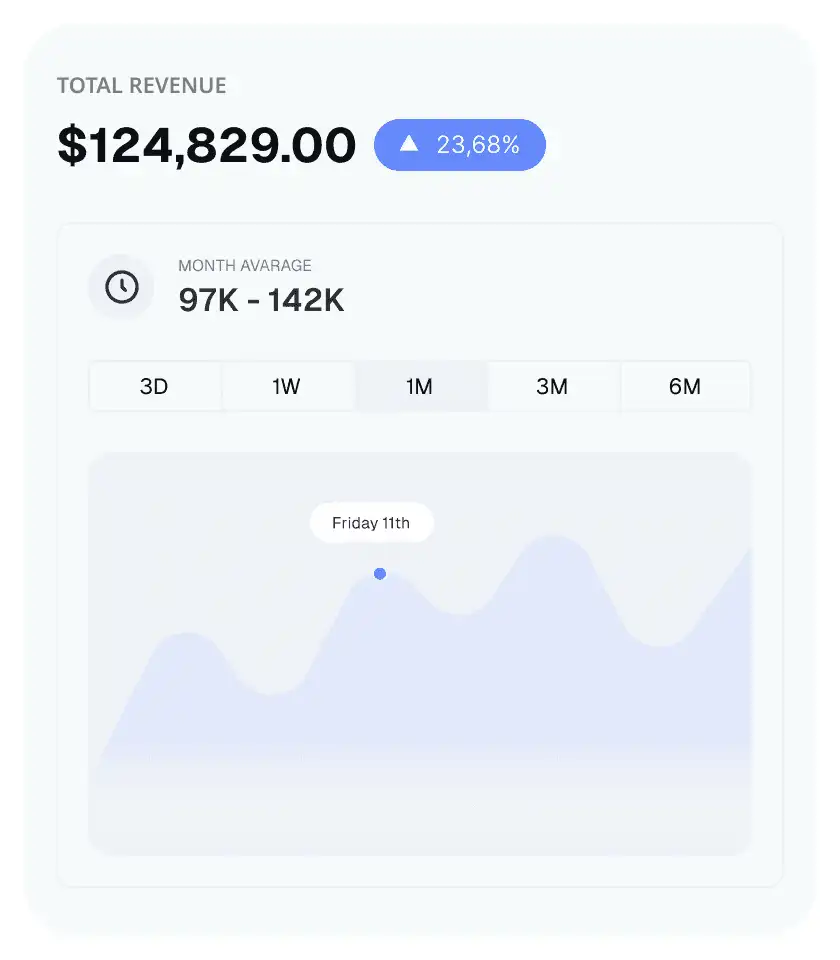Switch the chart to 6M
Screen dimensions: 840x960
click(685, 386)
